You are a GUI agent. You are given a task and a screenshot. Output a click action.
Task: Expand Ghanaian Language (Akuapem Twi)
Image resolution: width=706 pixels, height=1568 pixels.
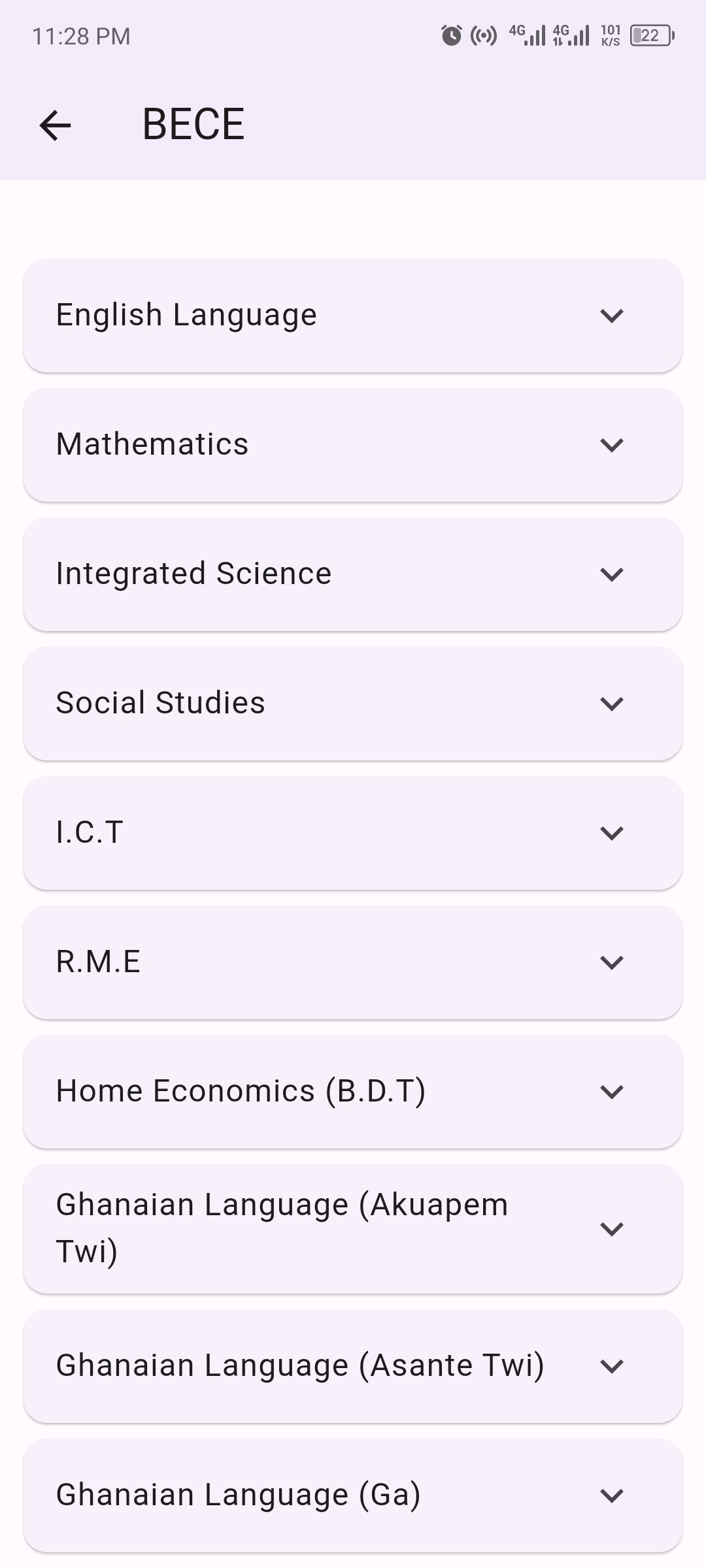click(x=353, y=1229)
